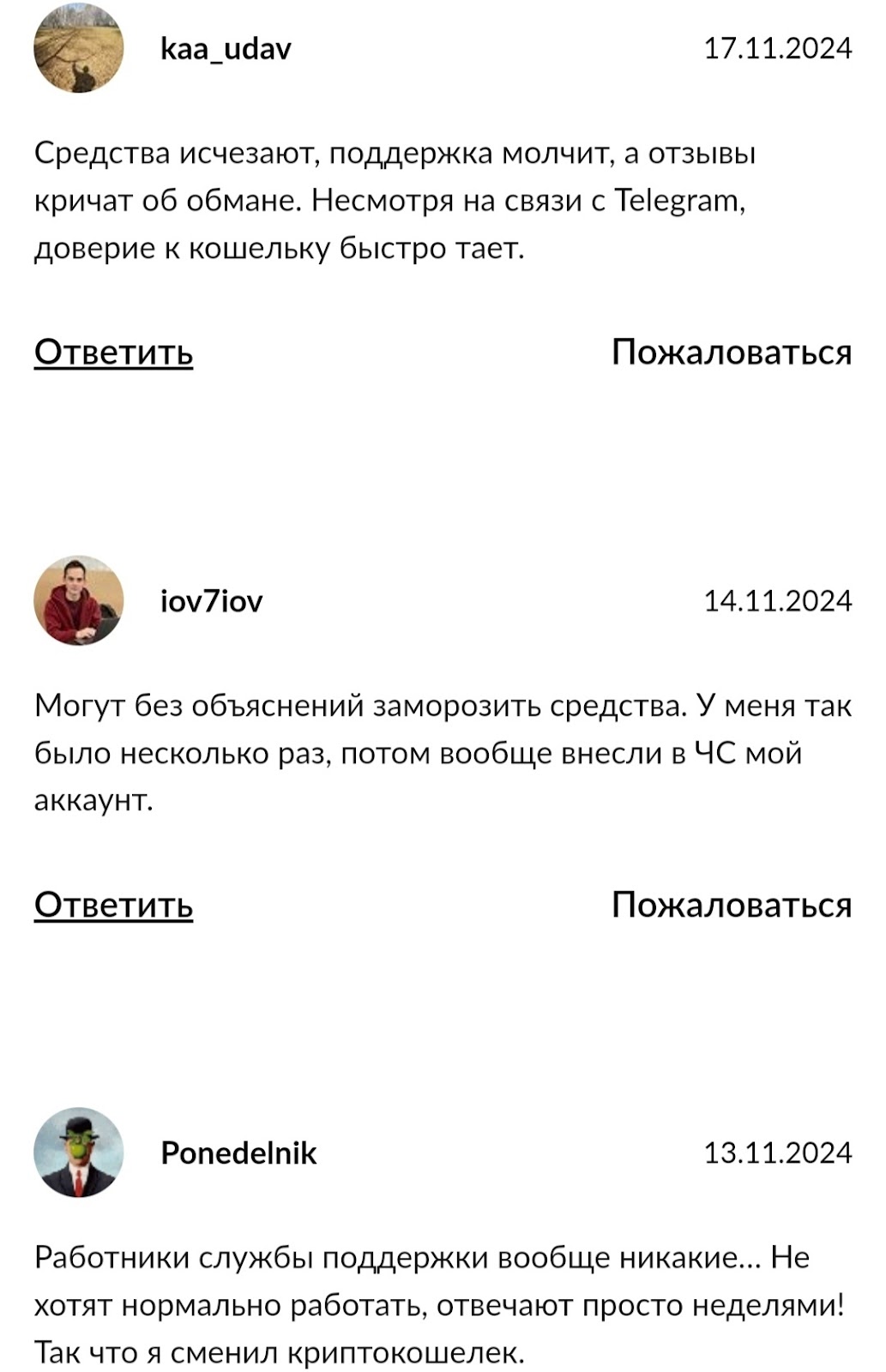This screenshot has height=1372, width=886.
Task: Click iov7iov's profile avatar
Action: point(75,600)
